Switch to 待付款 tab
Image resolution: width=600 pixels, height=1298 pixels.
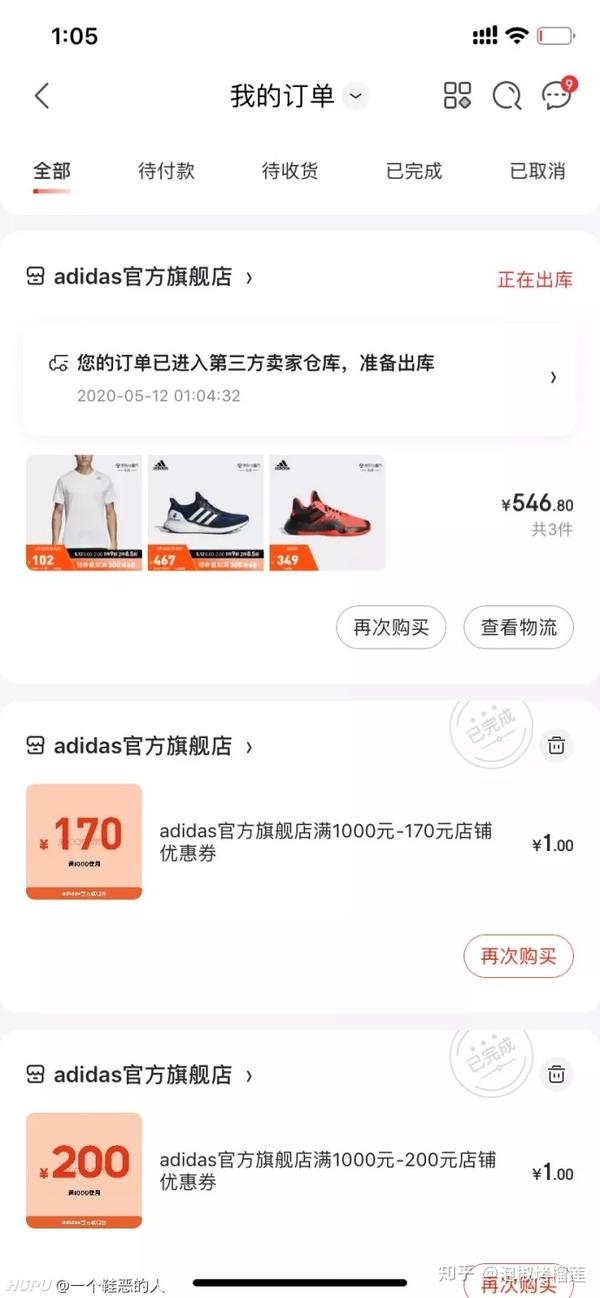pos(166,171)
